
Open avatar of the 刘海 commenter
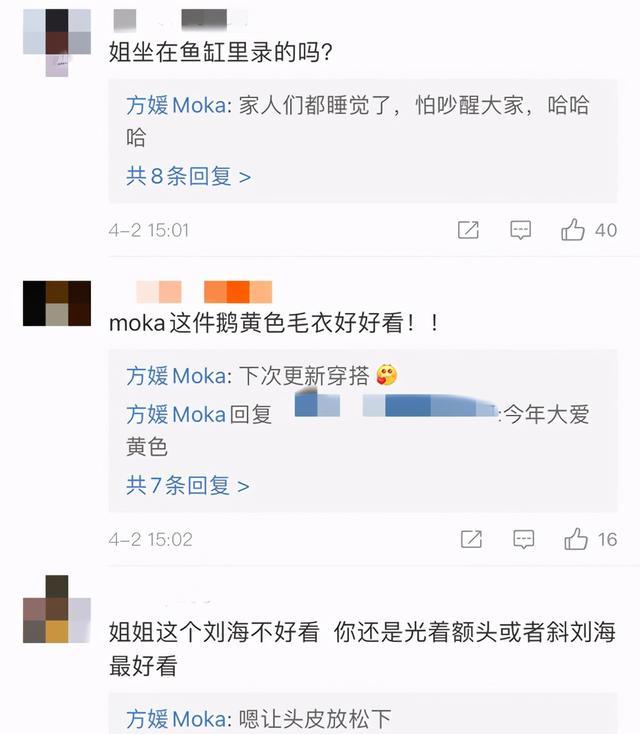point(57,609)
